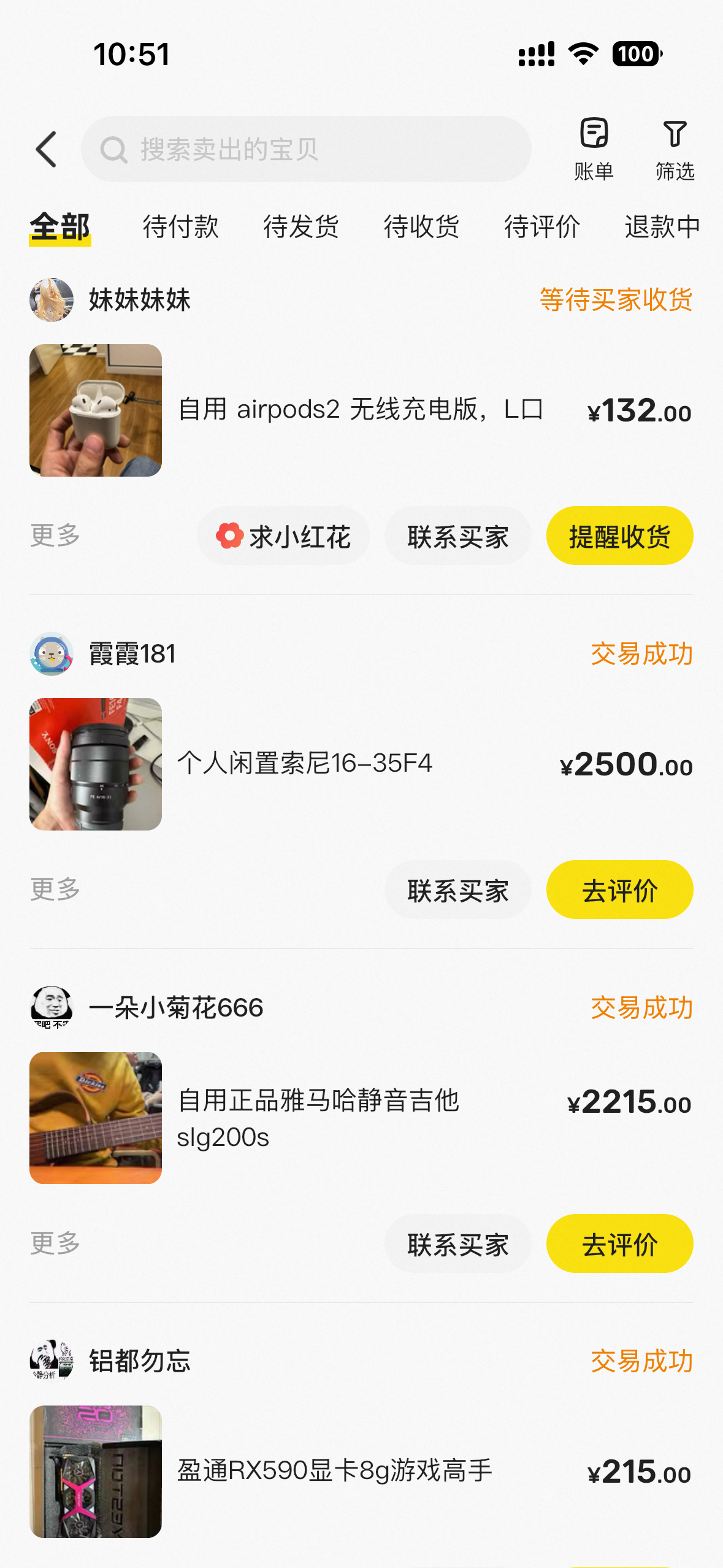This screenshot has height=1568, width=723.
Task: Switch to the 待发货 tab
Action: click(x=301, y=226)
